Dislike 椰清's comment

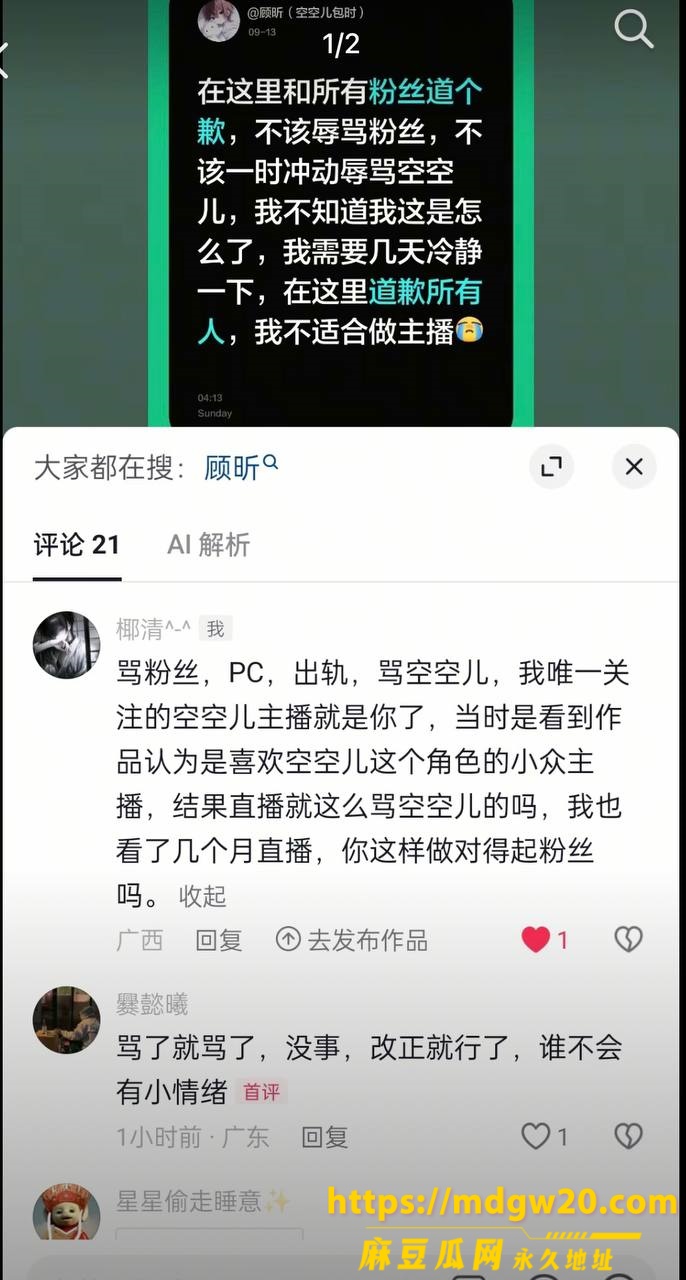pyautogui.click(x=628, y=939)
